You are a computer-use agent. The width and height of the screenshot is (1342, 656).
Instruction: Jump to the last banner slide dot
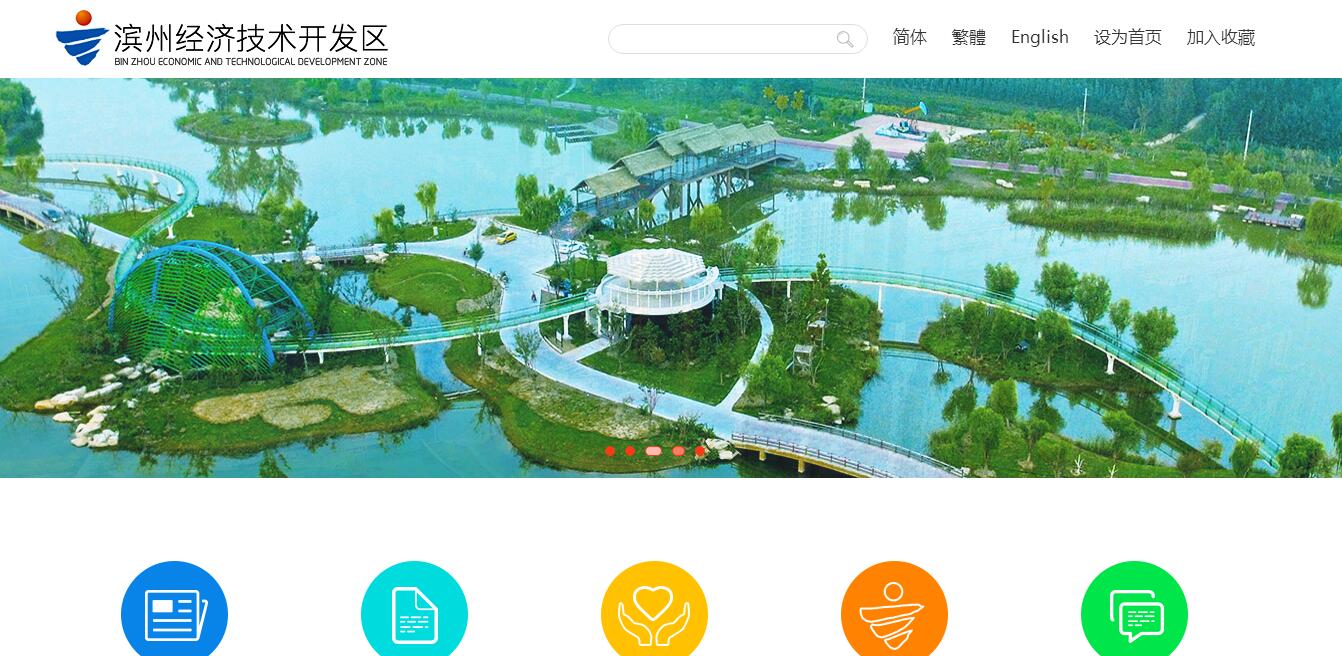coord(700,451)
